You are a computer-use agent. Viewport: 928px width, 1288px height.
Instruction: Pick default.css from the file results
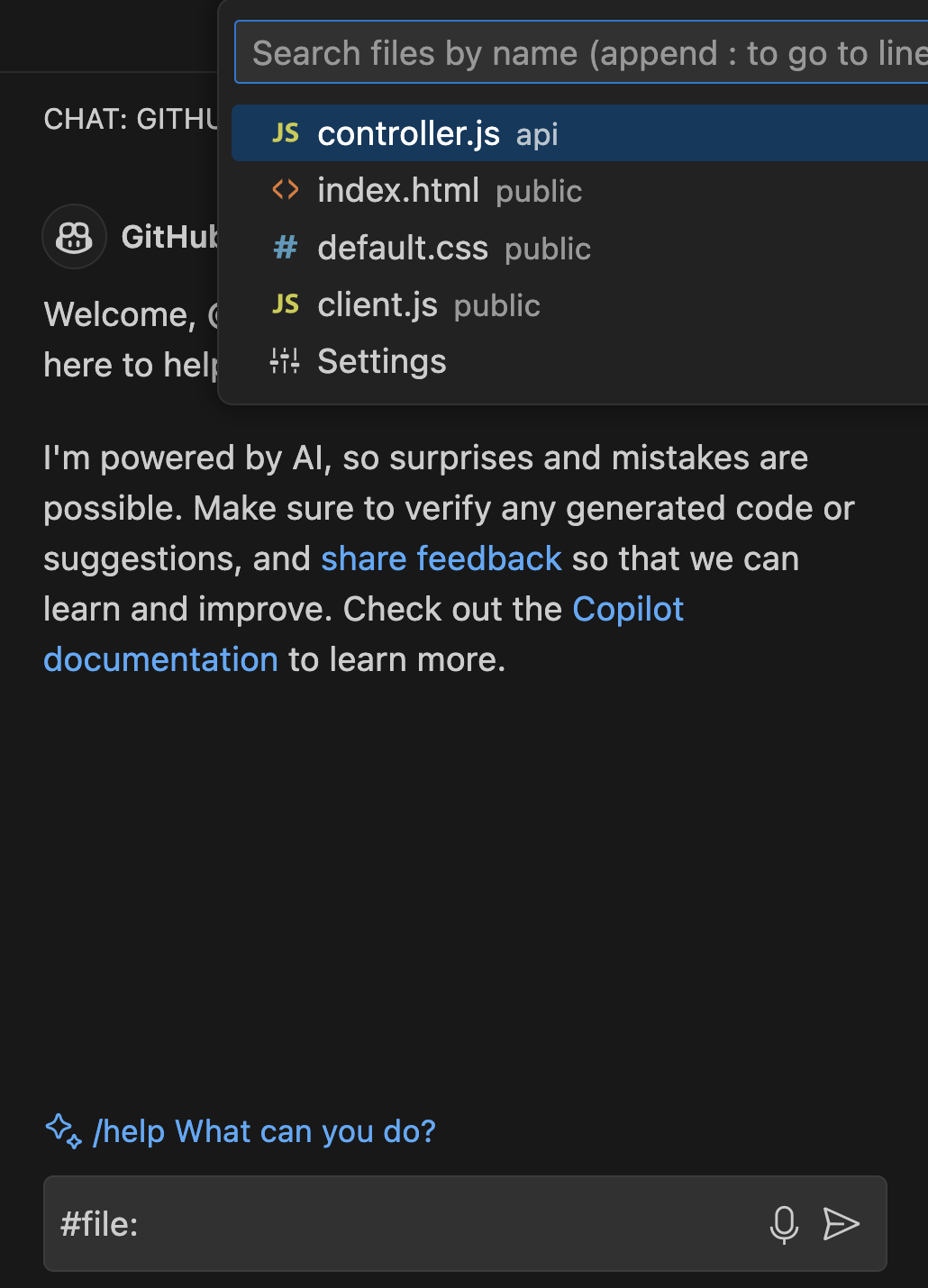pos(404,248)
